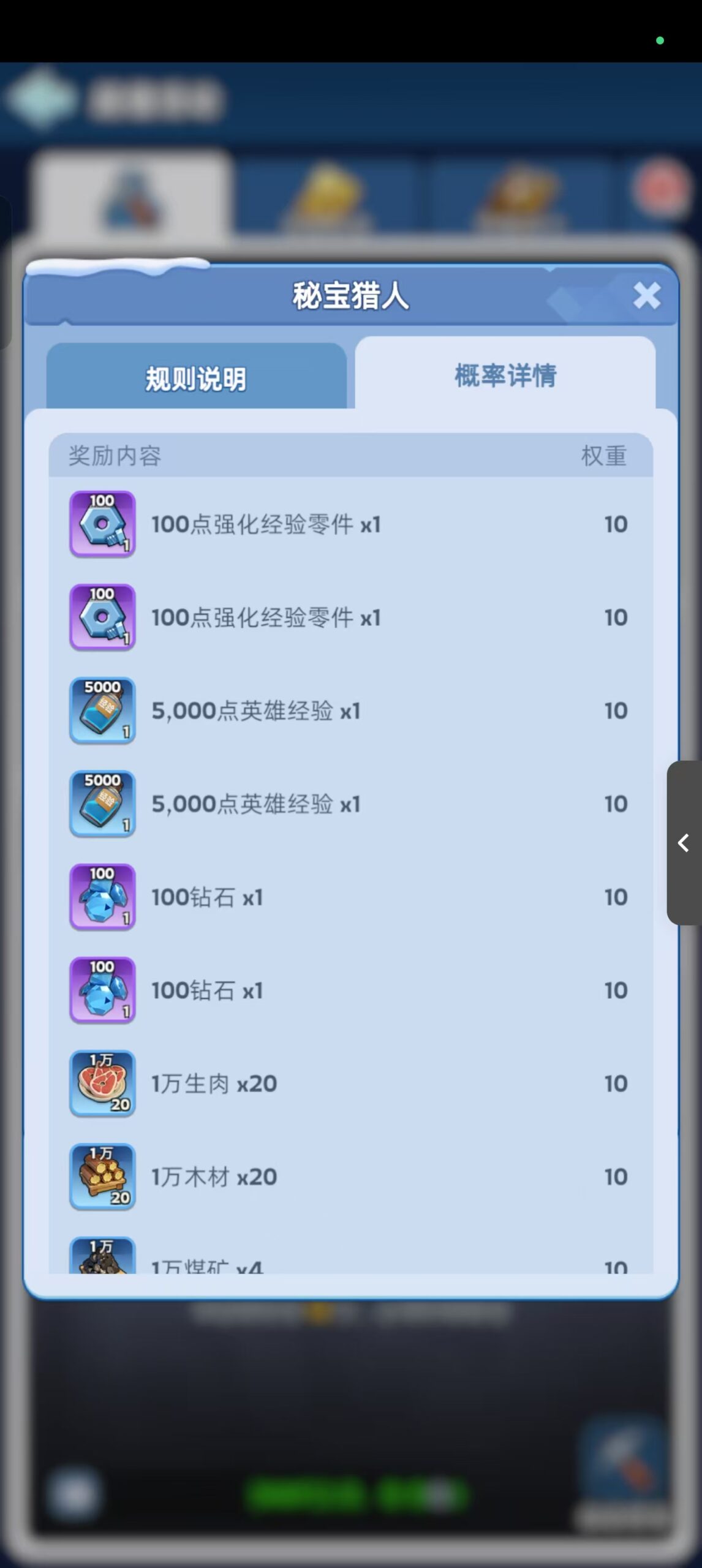The height and width of the screenshot is (1568, 702).
Task: Switch to the 规则说明 tab
Action: point(196,378)
